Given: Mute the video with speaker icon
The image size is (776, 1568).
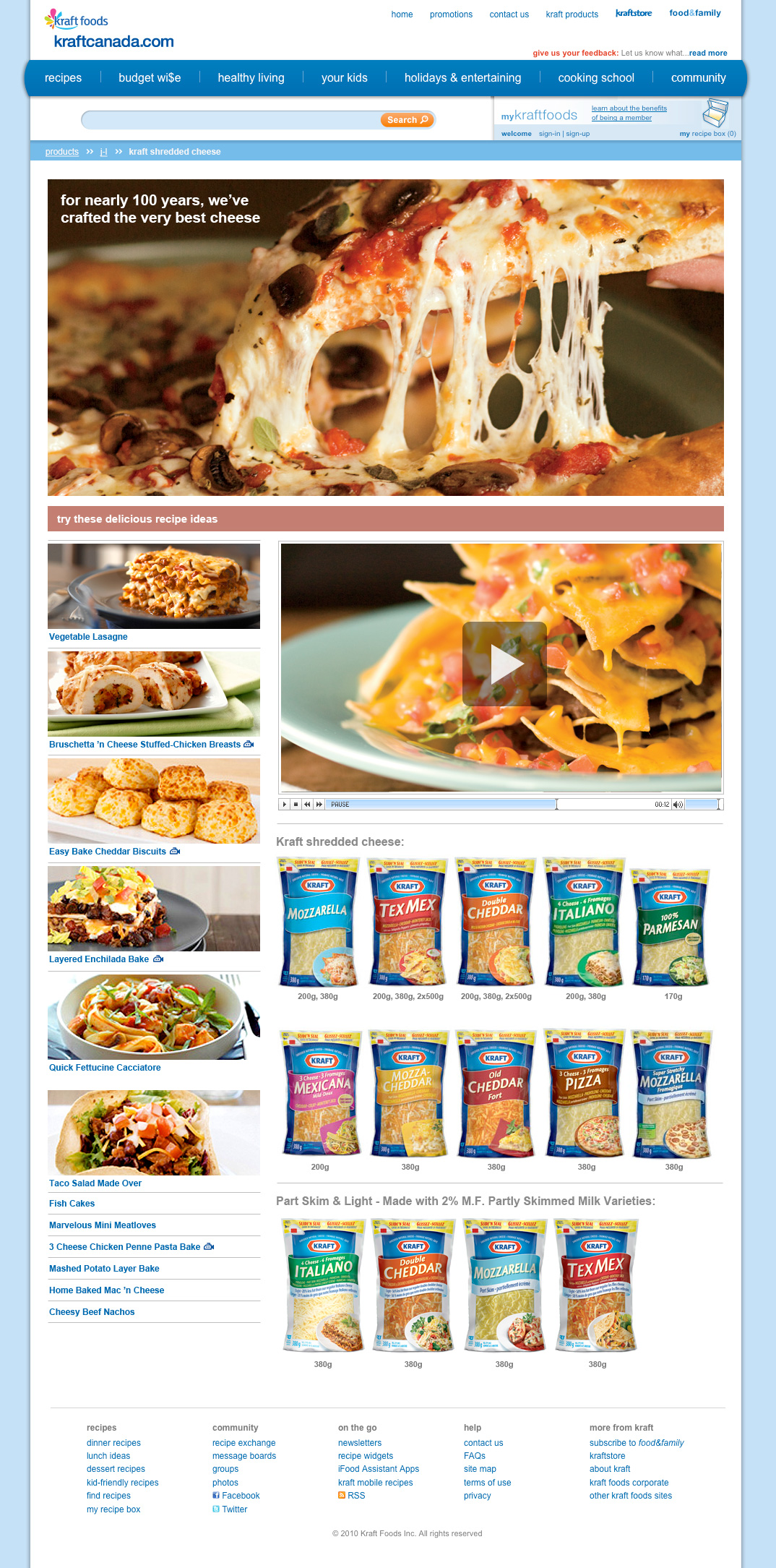Looking at the screenshot, I should click(678, 805).
